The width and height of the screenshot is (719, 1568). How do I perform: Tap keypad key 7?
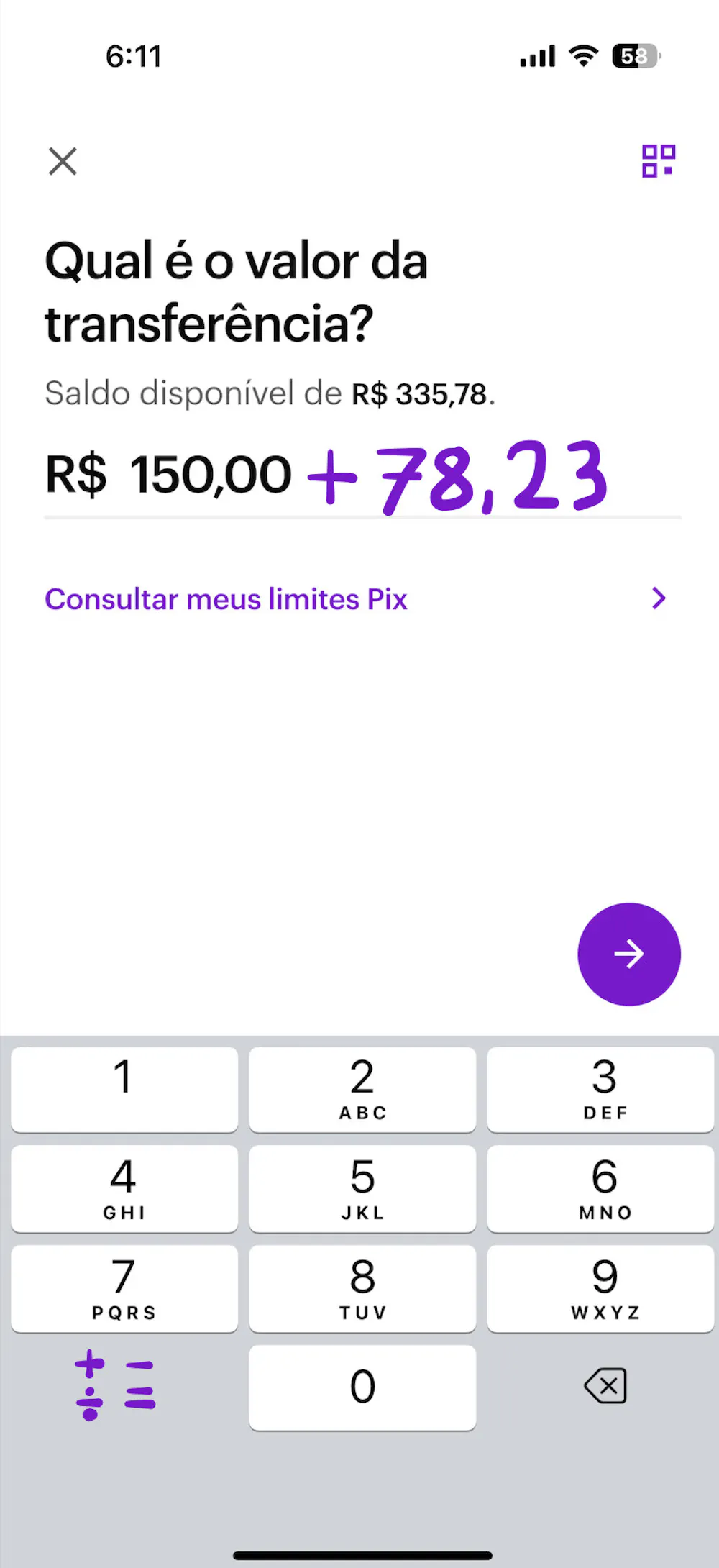point(124,1288)
